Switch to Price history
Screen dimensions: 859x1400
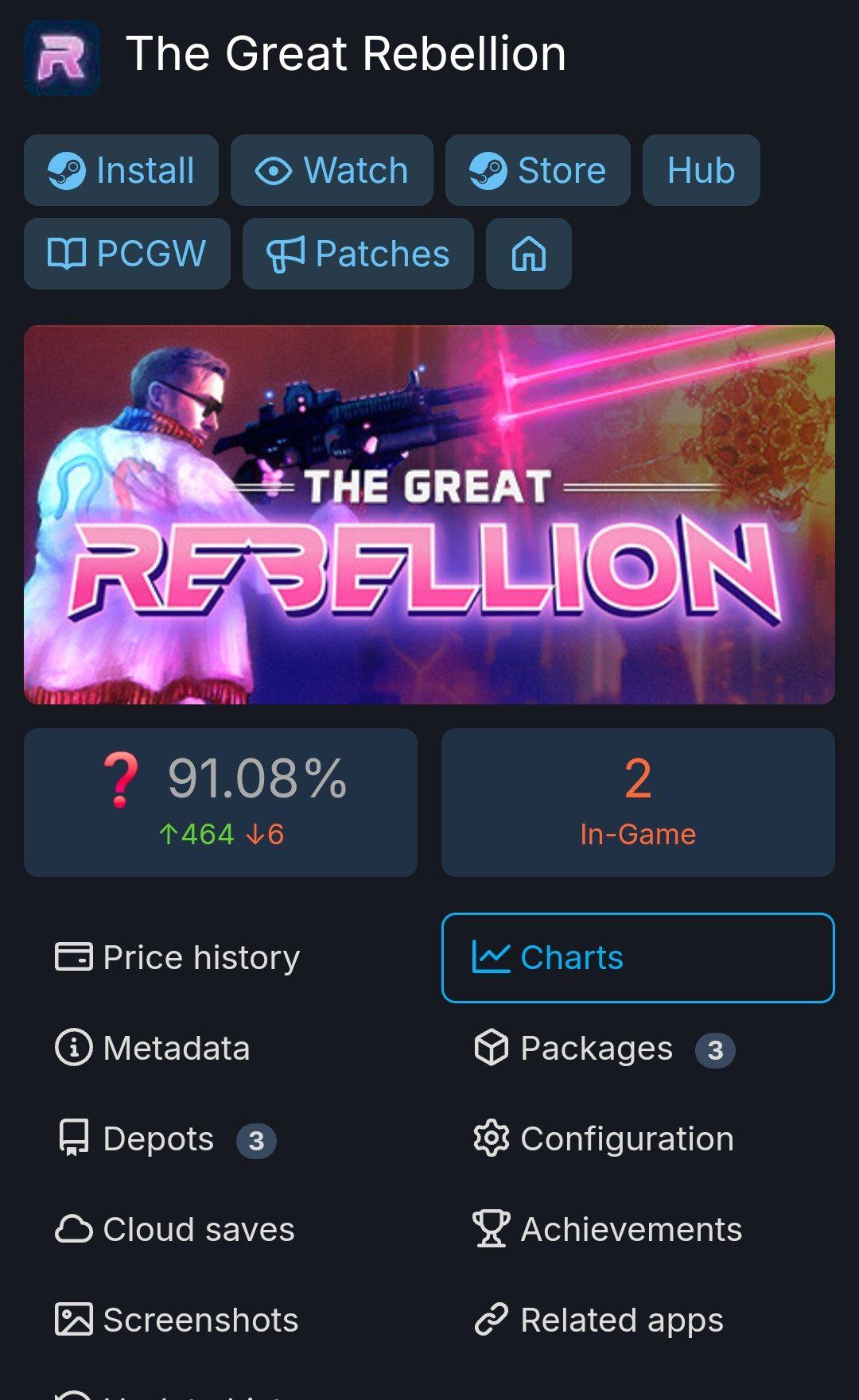pyautogui.click(x=220, y=957)
